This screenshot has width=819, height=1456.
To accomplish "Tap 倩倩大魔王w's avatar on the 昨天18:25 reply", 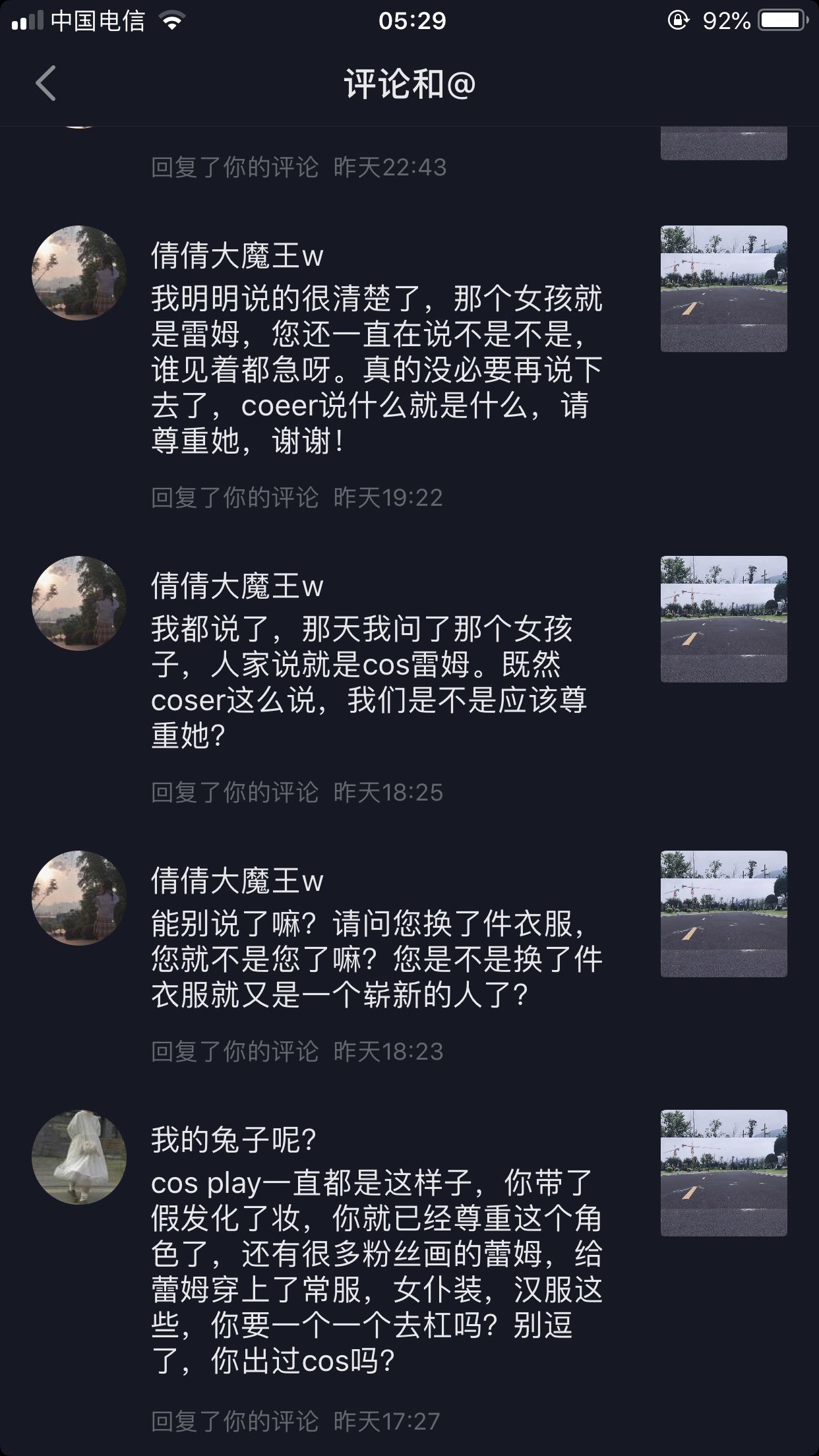I will point(79,603).
